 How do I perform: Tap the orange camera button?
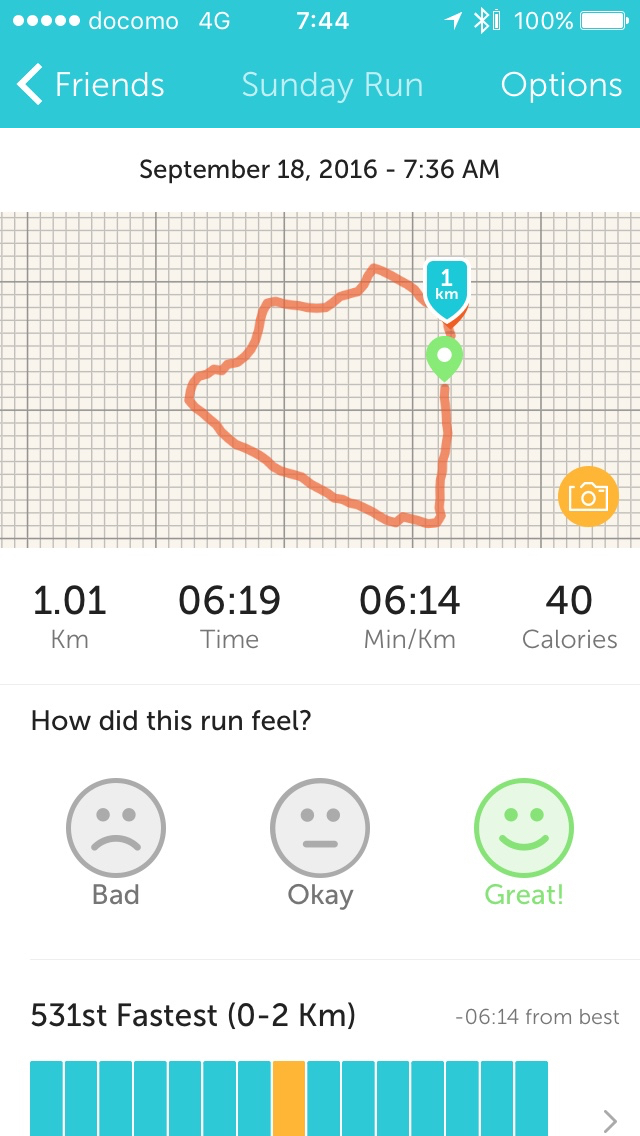[x=587, y=496]
